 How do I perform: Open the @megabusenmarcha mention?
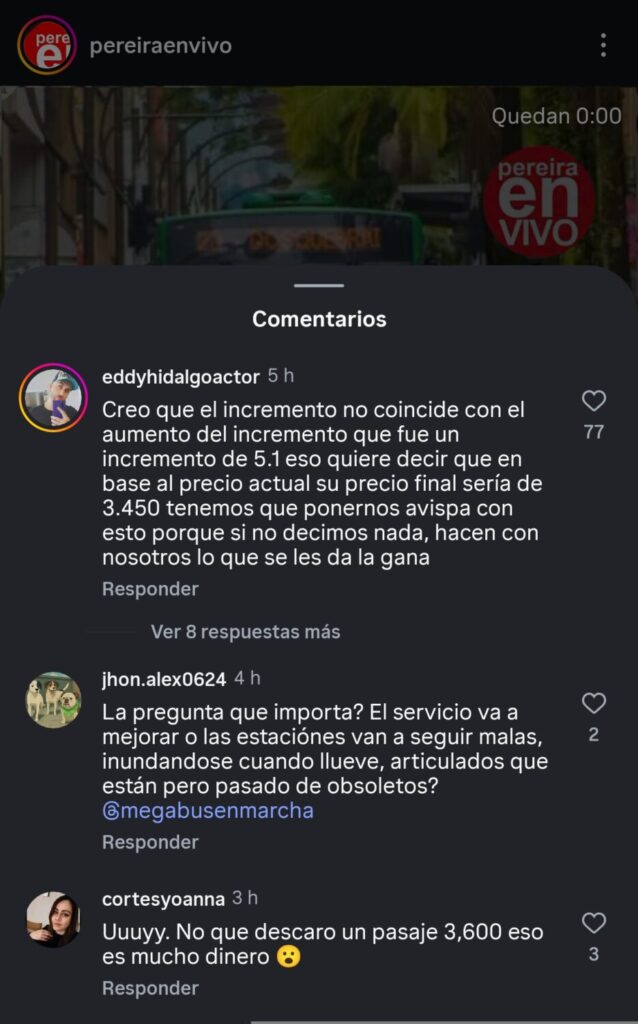tap(208, 811)
